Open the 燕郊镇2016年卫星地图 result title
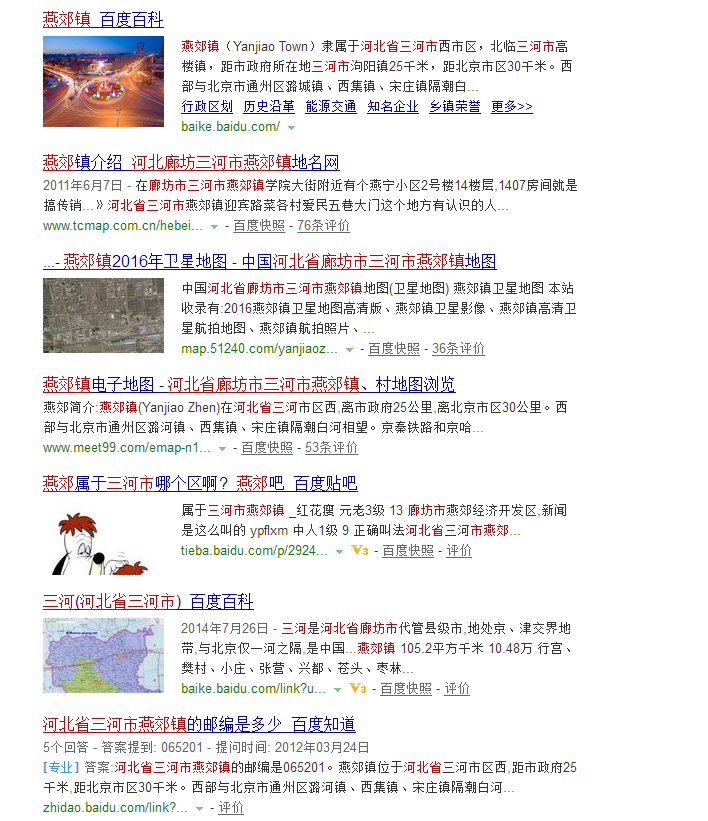The image size is (708, 821). (x=269, y=262)
